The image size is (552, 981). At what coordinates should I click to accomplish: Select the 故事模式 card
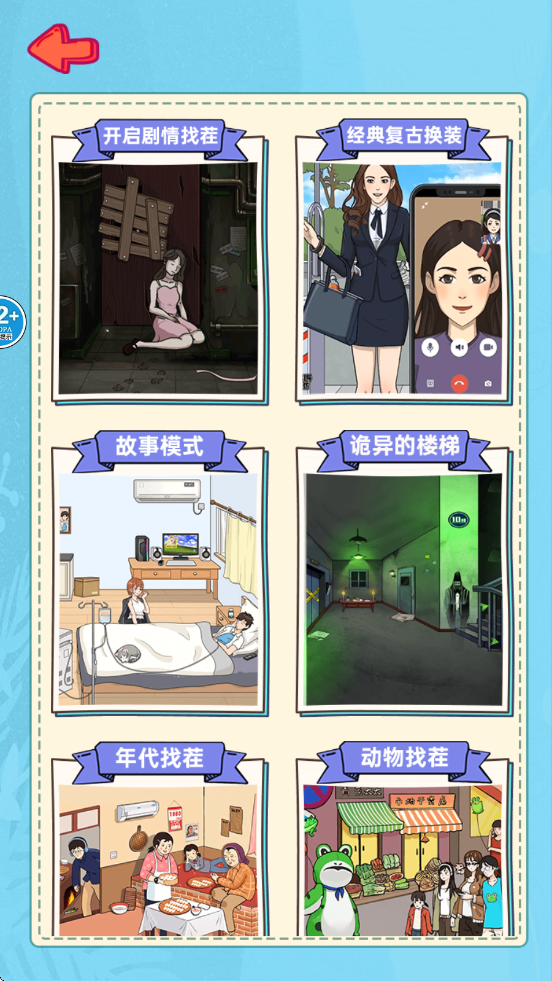pyautogui.click(x=159, y=572)
